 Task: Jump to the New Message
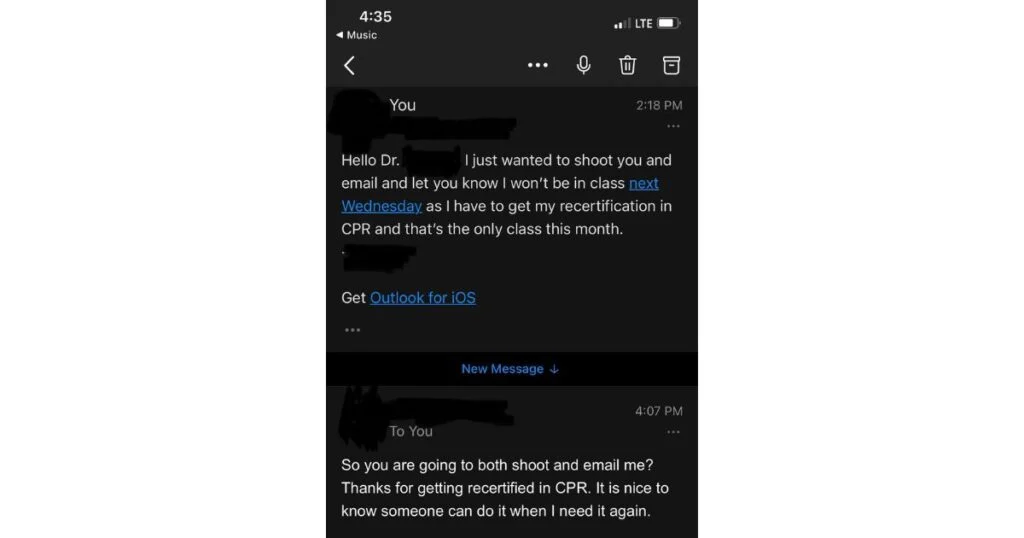click(510, 369)
